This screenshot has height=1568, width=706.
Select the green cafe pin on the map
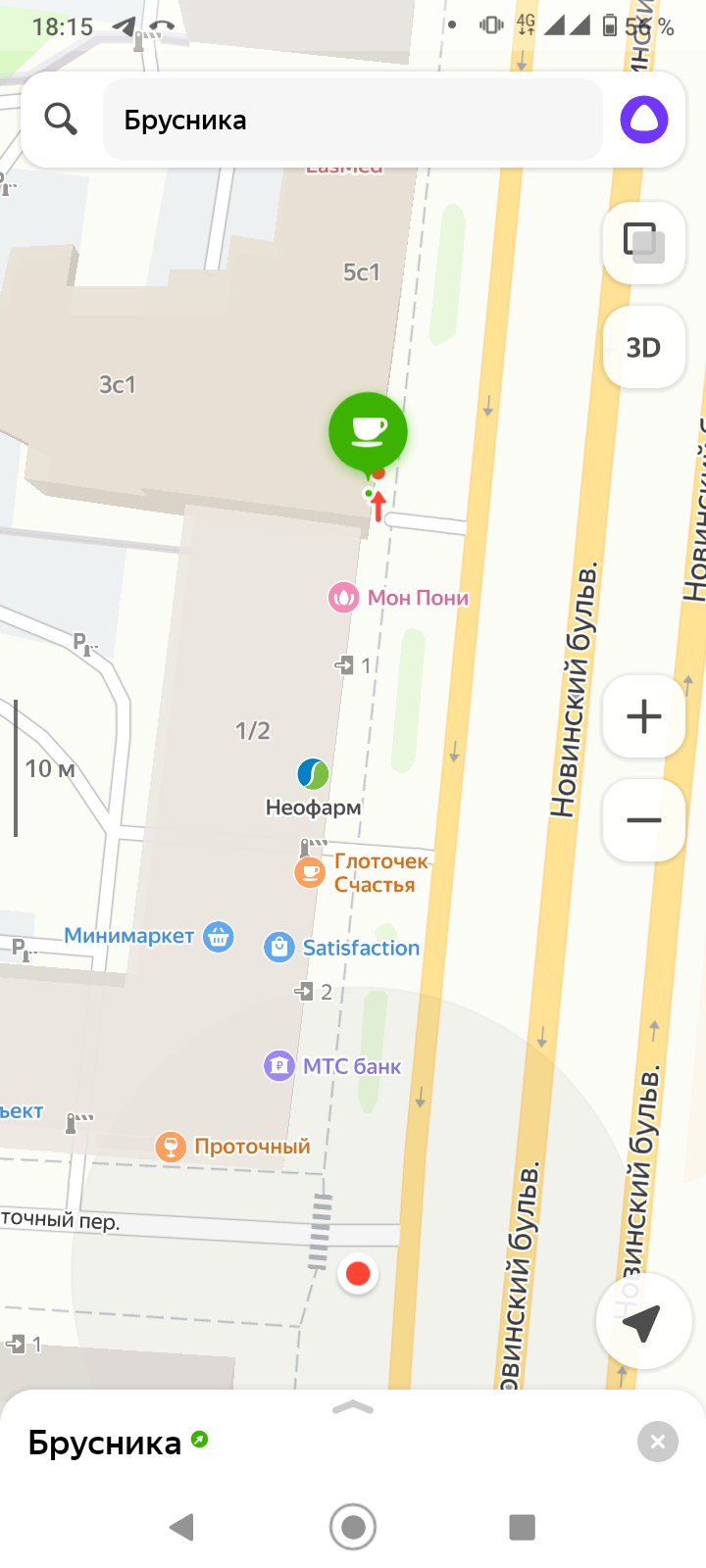tap(368, 431)
